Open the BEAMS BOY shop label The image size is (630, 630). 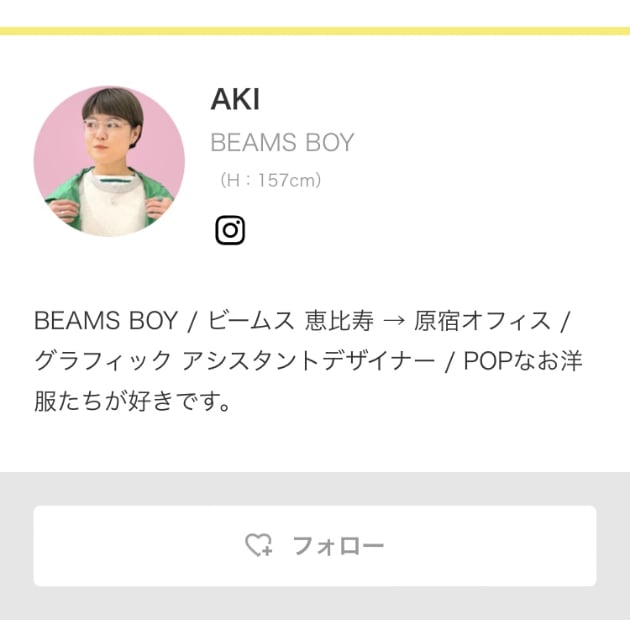pos(282,143)
